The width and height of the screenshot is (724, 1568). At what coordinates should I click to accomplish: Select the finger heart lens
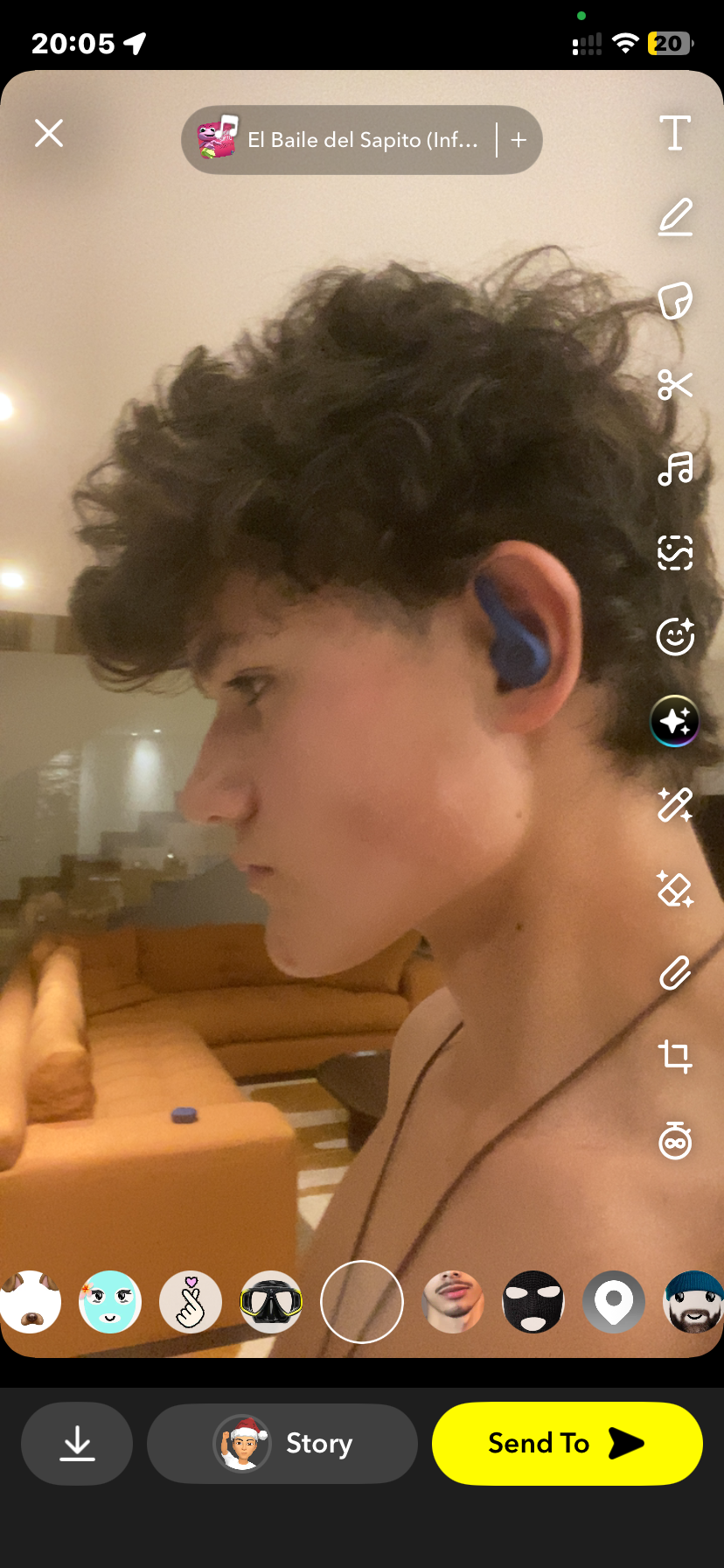pos(191,1302)
